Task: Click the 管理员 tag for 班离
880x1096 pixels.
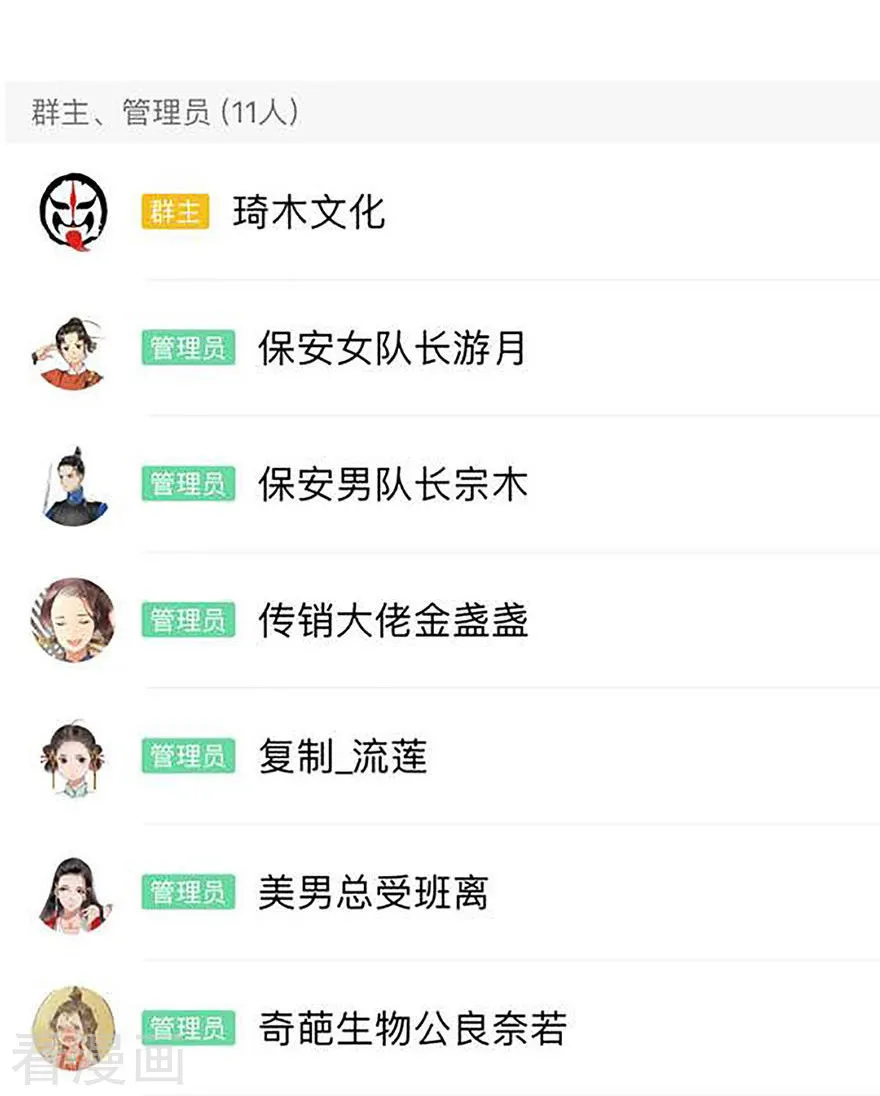Action: click(187, 894)
